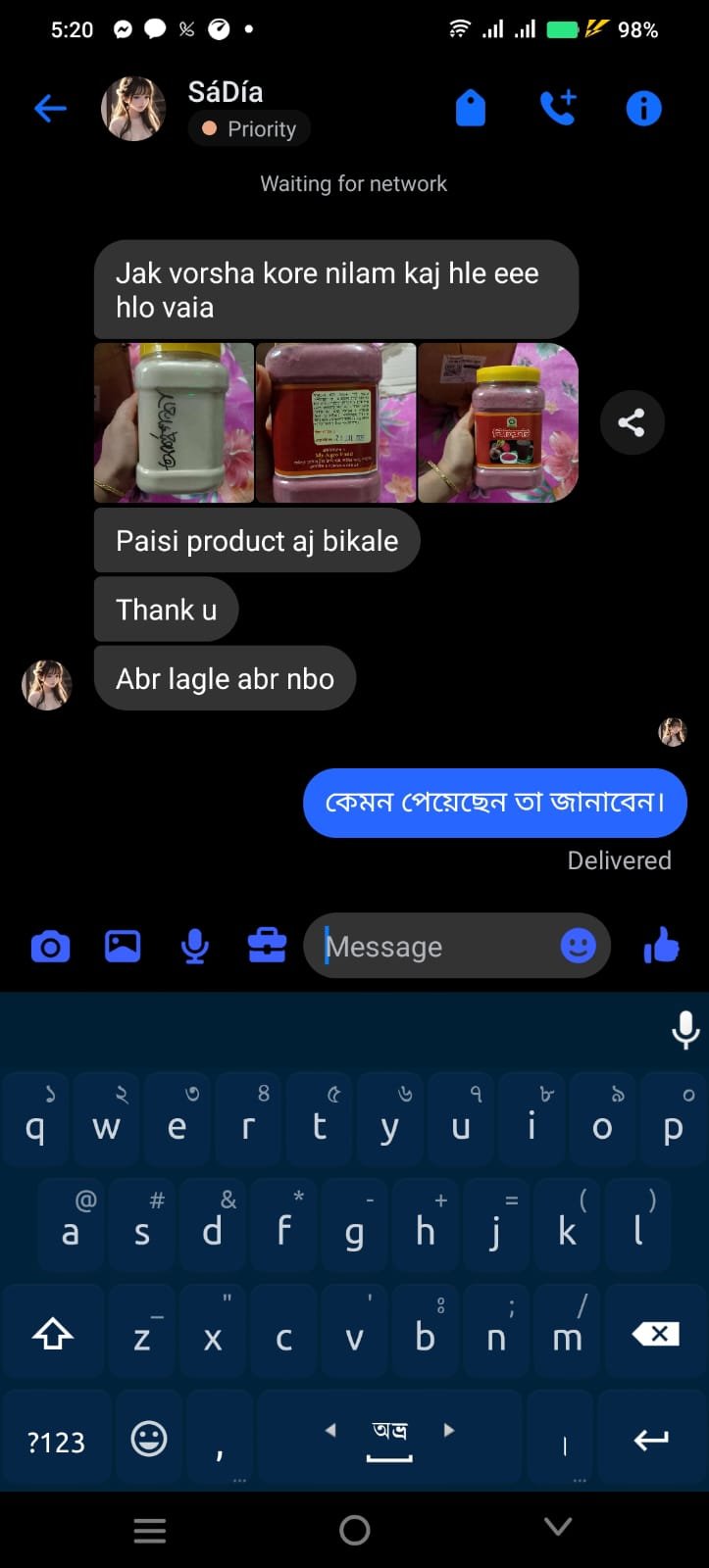Open the Priority label chip
This screenshot has width=709, height=1568.
pos(250,129)
